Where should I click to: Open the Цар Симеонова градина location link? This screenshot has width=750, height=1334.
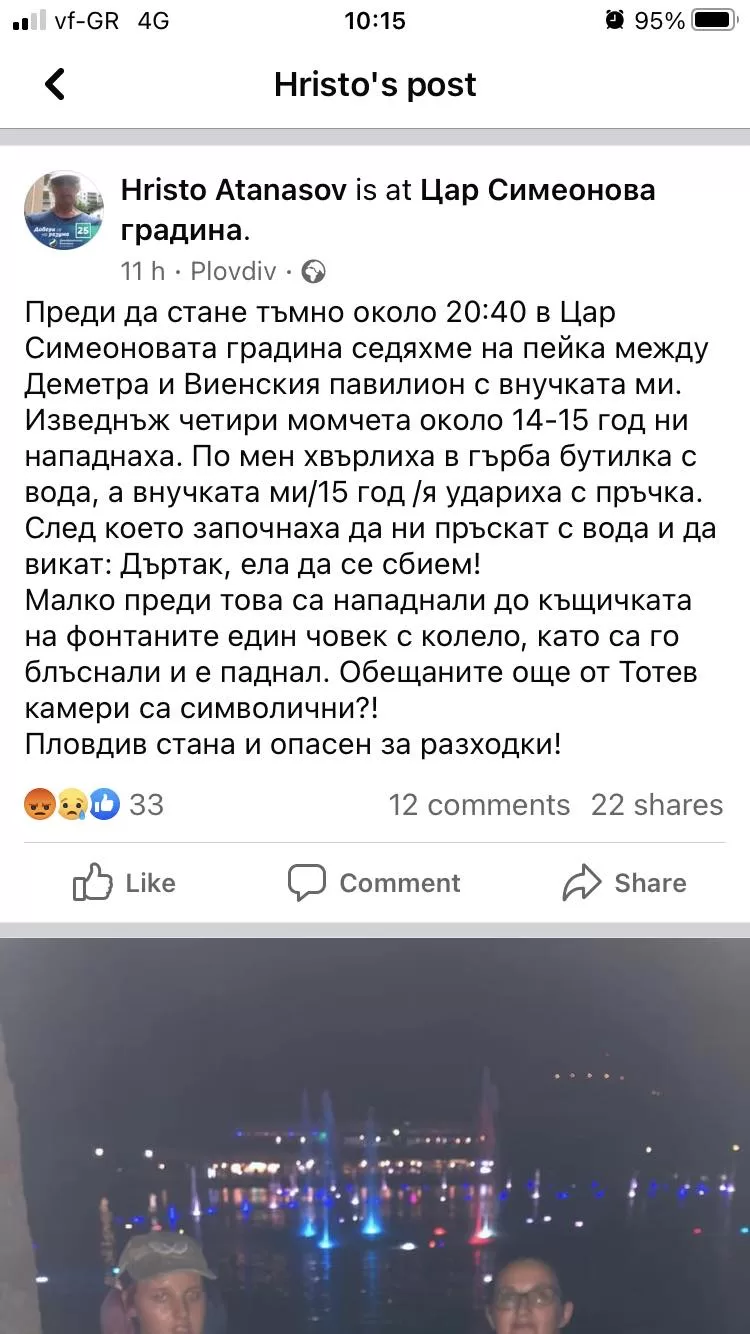[x=388, y=210]
